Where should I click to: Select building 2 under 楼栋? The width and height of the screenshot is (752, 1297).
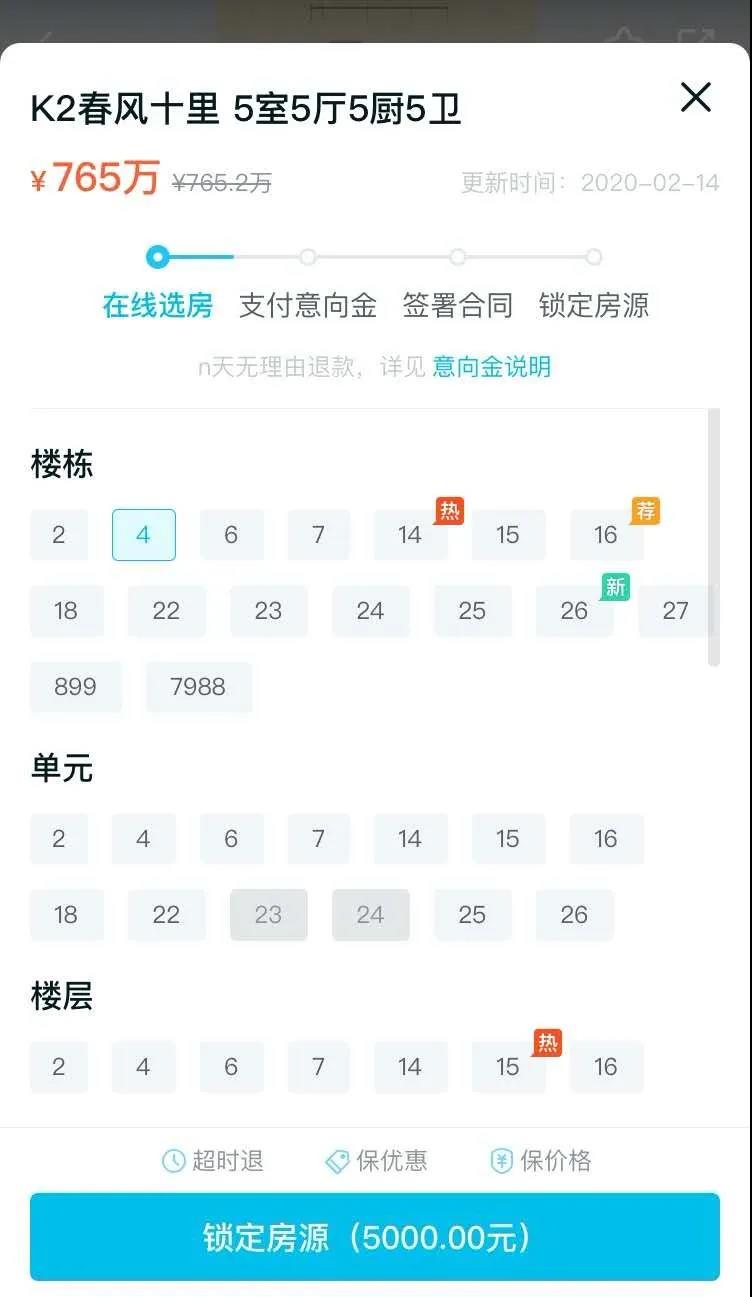click(x=59, y=535)
